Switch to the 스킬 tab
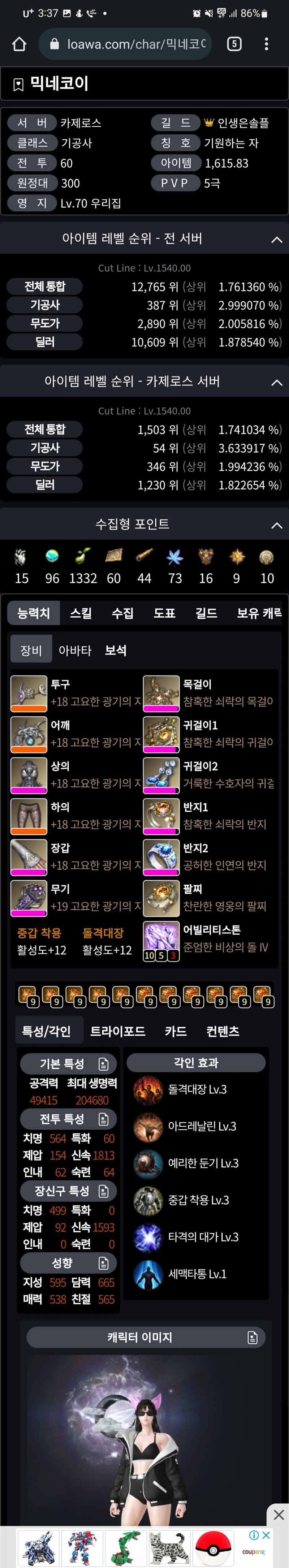The width and height of the screenshot is (289, 1568). pyautogui.click(x=81, y=613)
